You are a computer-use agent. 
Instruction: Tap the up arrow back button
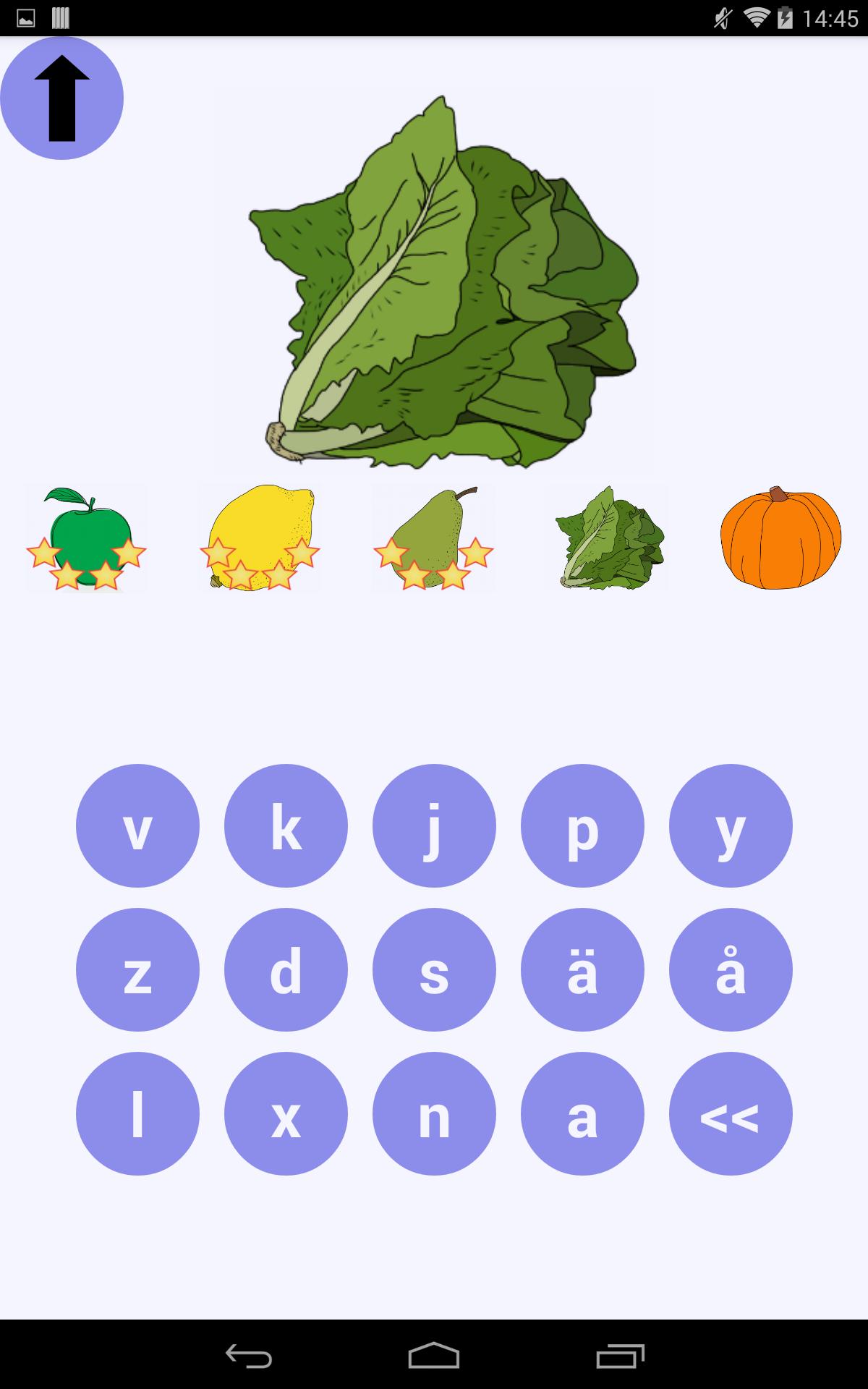[61, 98]
